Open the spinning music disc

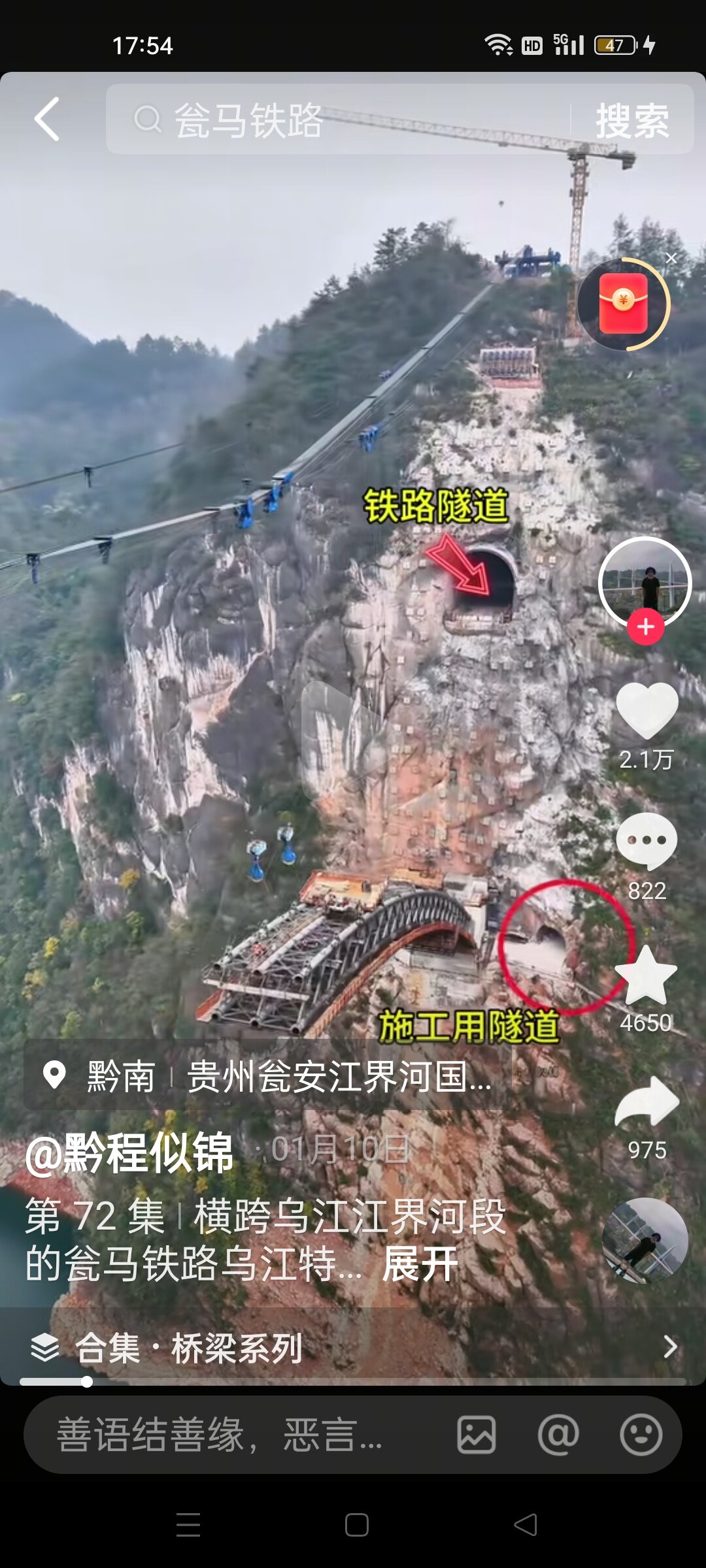pos(645,1240)
